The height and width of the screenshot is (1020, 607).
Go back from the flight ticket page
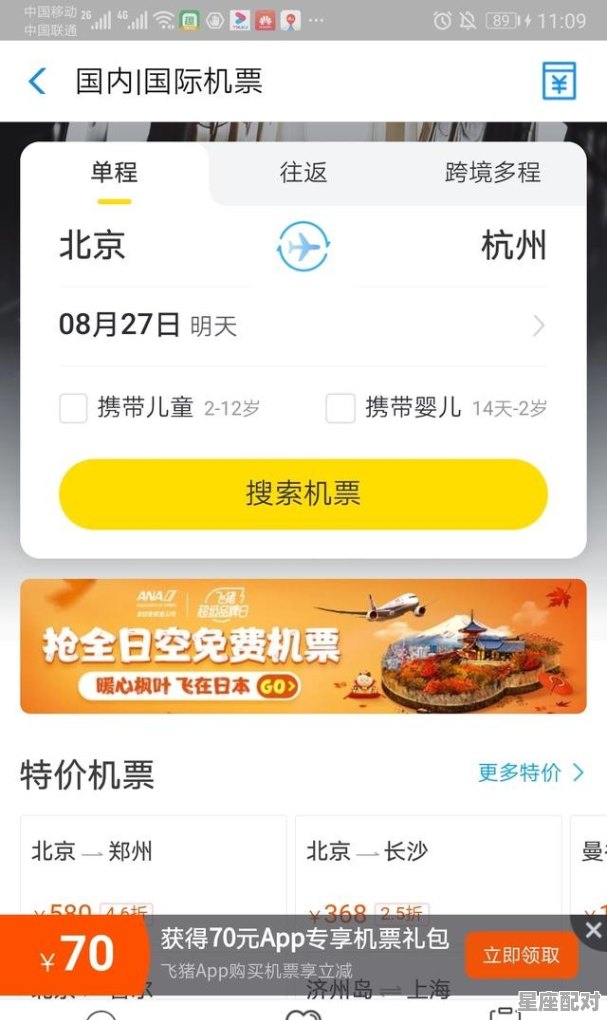(x=37, y=81)
